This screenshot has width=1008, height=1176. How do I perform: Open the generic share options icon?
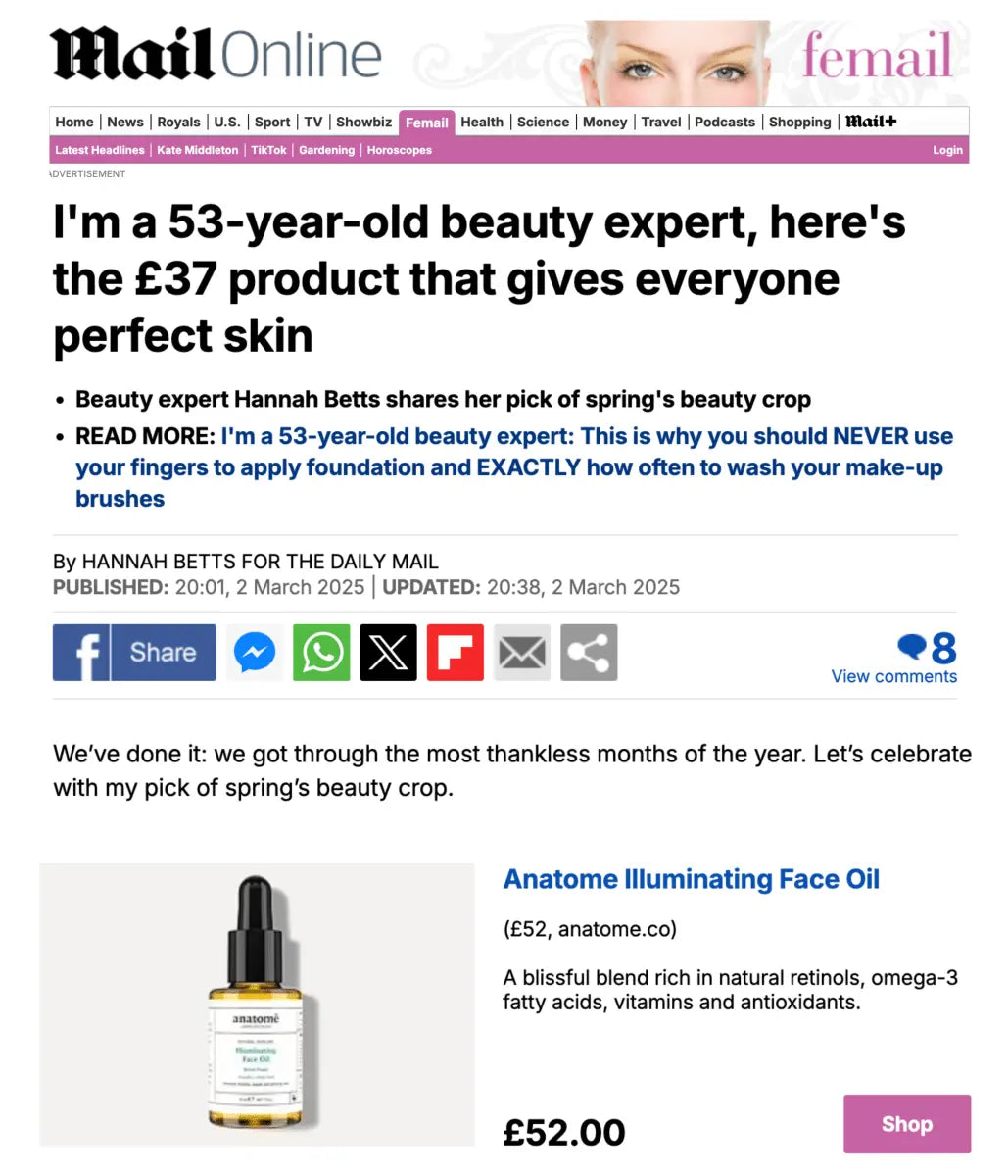coord(589,653)
